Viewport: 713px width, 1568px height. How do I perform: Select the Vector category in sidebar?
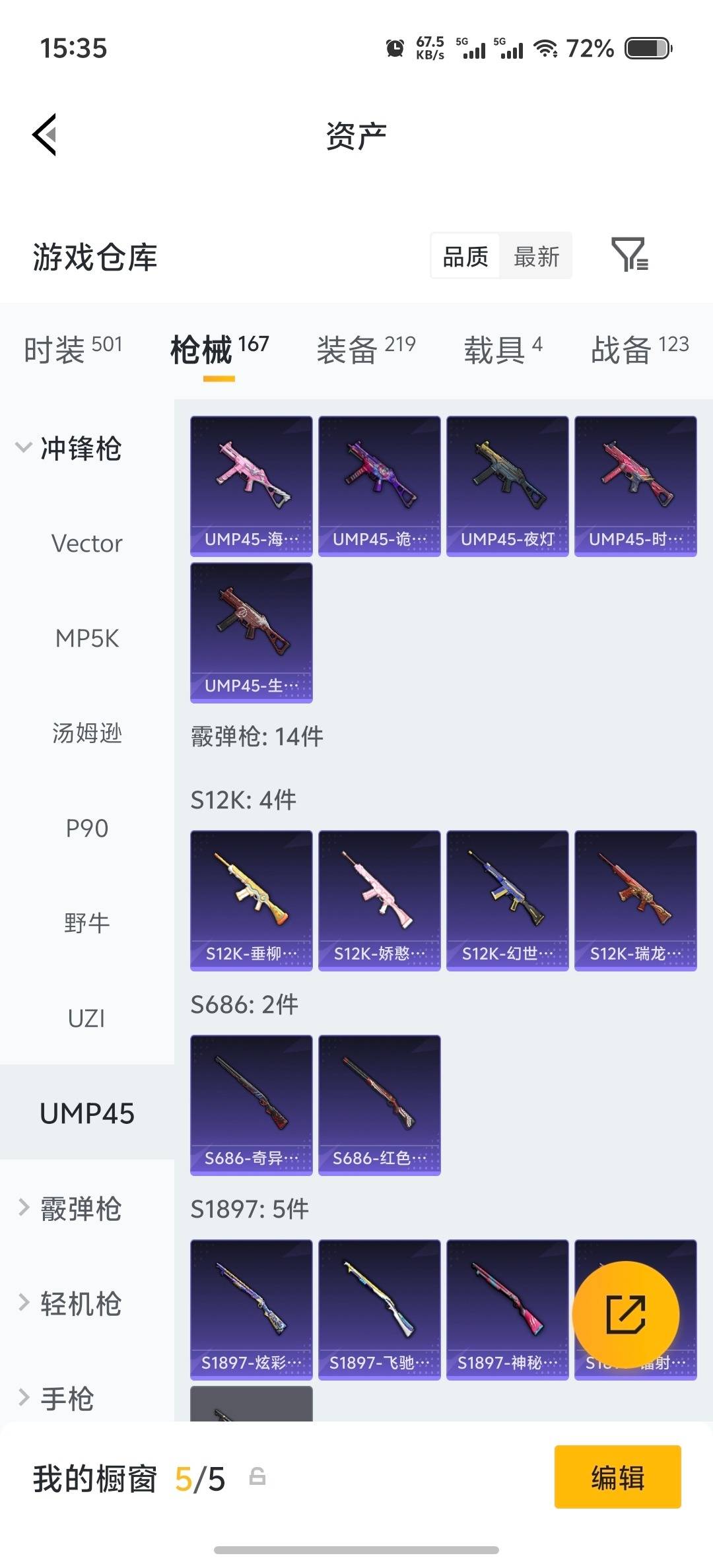pyautogui.click(x=86, y=543)
